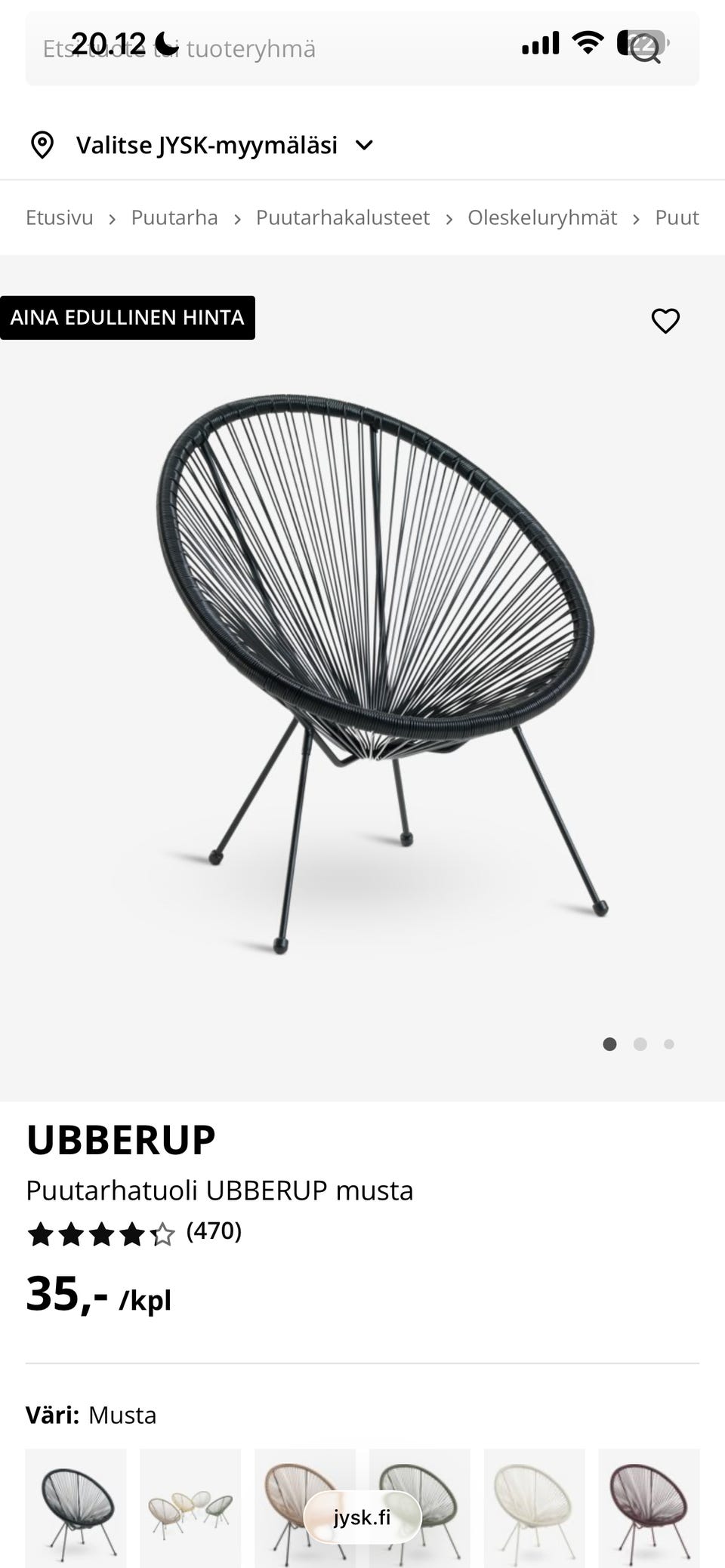Open the Valitse JYSK-myymäläsi store selector

click(202, 145)
